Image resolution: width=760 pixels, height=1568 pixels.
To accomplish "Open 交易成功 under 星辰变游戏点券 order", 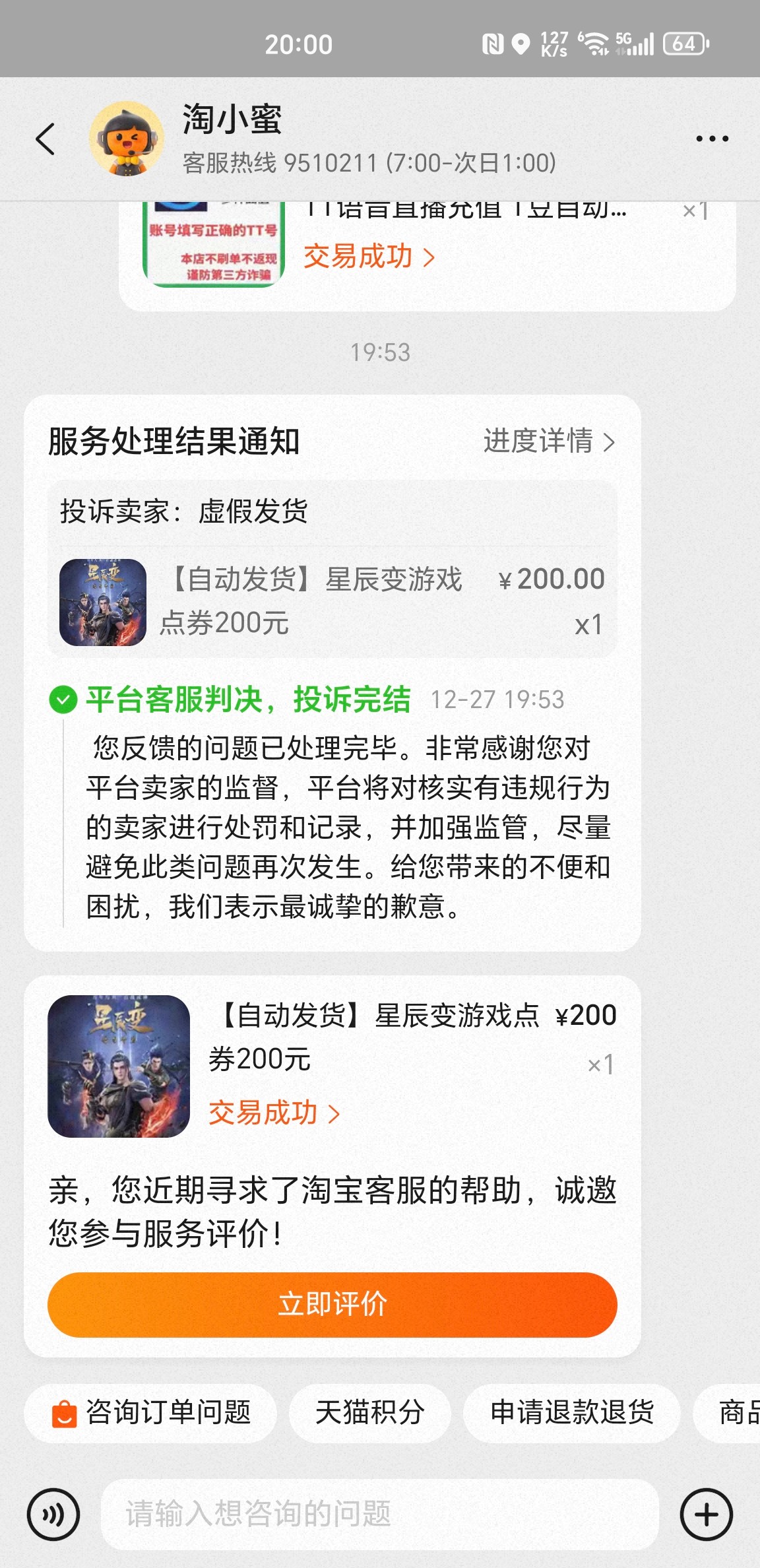I will pos(274,1113).
